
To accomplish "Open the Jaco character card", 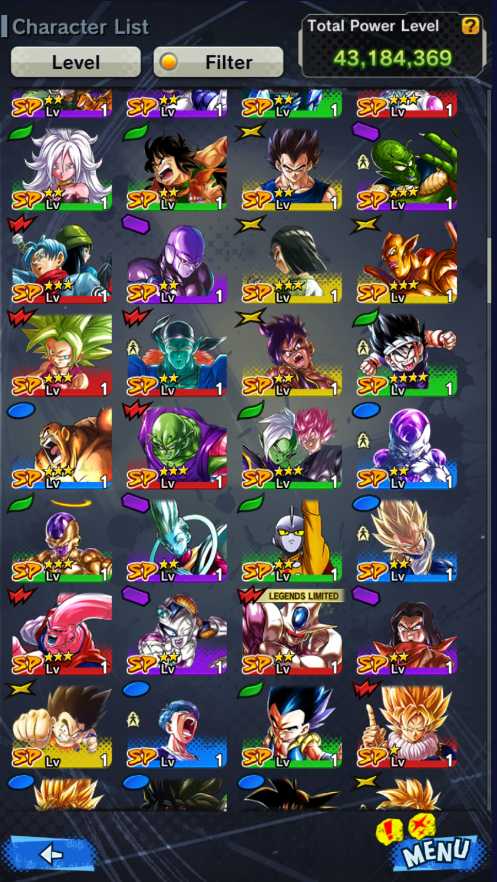I will (x=292, y=541).
